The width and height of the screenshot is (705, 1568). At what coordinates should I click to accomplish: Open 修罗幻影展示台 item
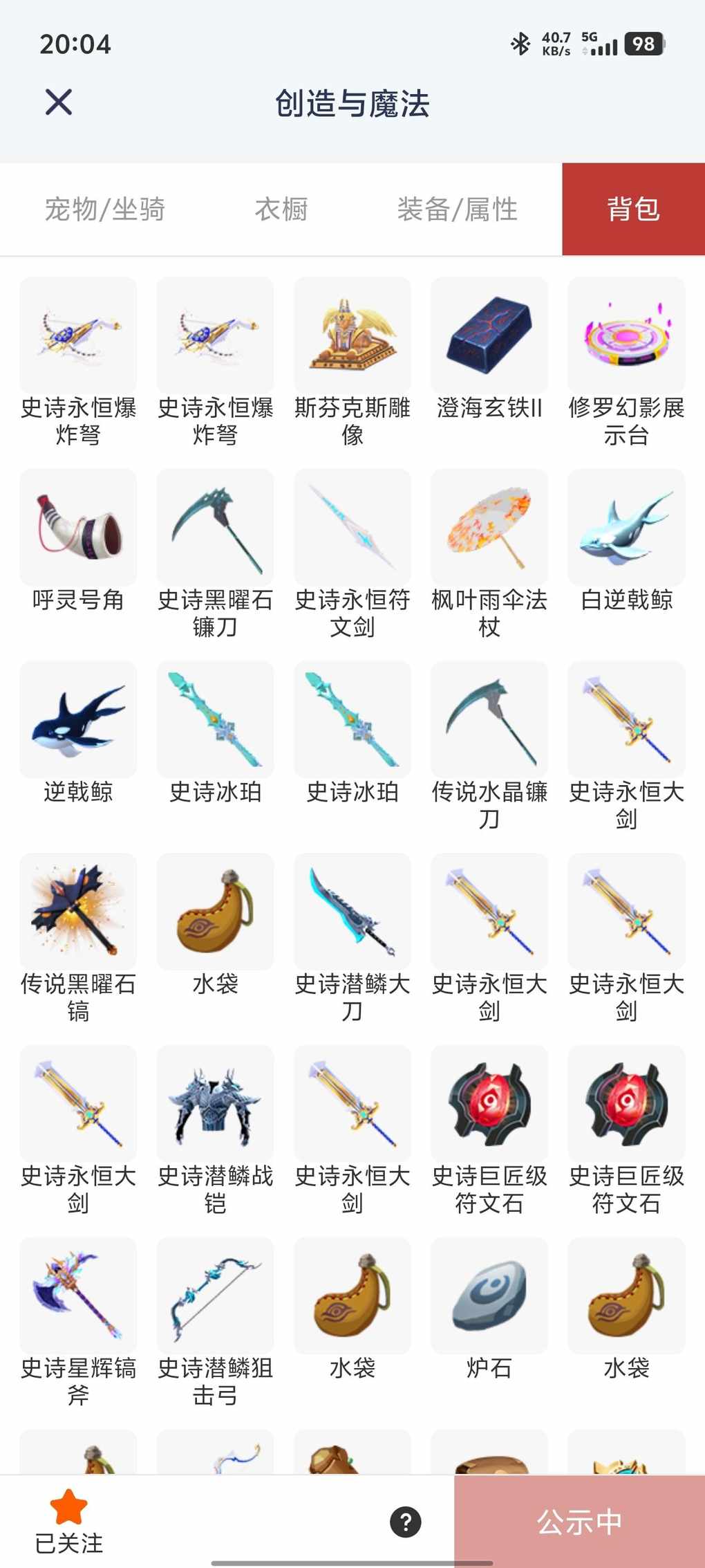(x=626, y=335)
